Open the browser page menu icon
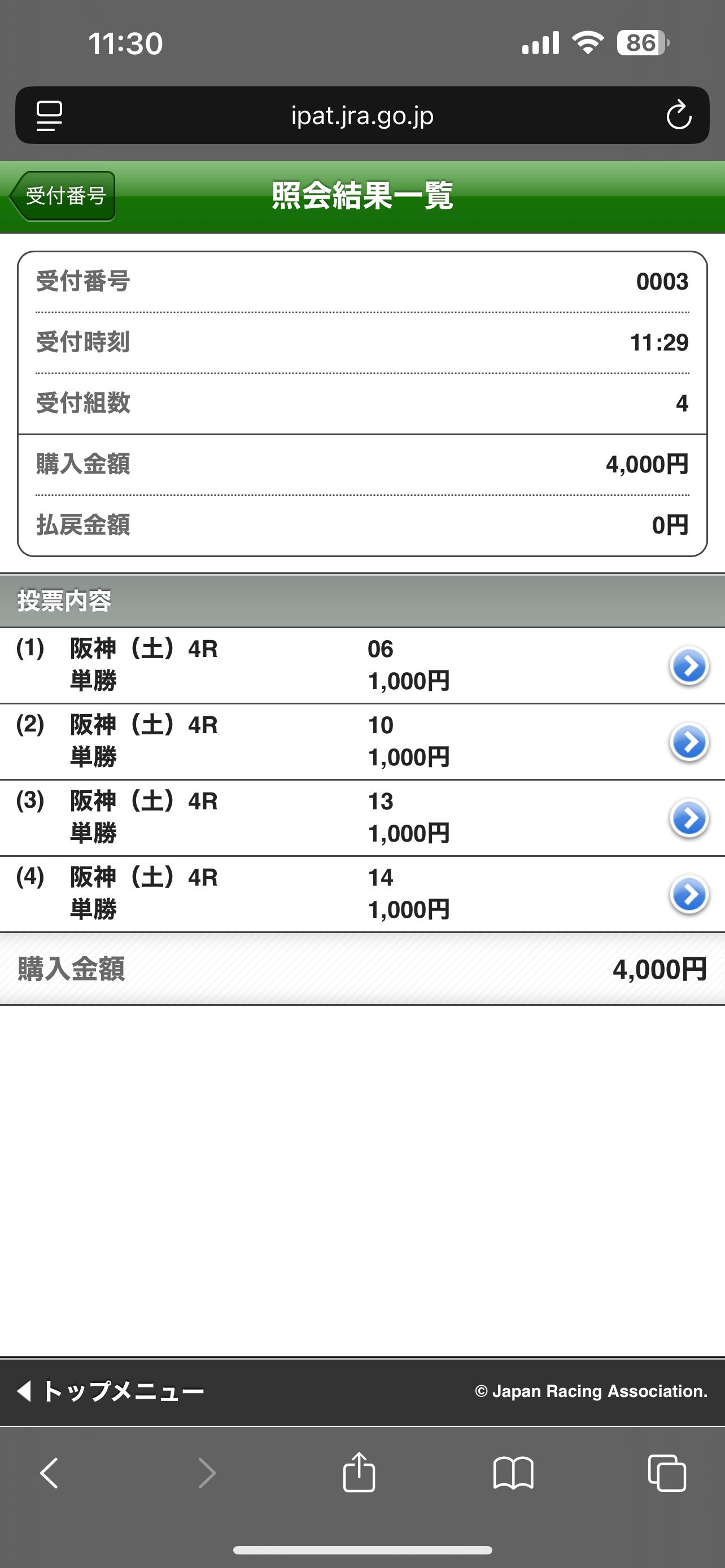This screenshot has height=1568, width=725. click(49, 116)
